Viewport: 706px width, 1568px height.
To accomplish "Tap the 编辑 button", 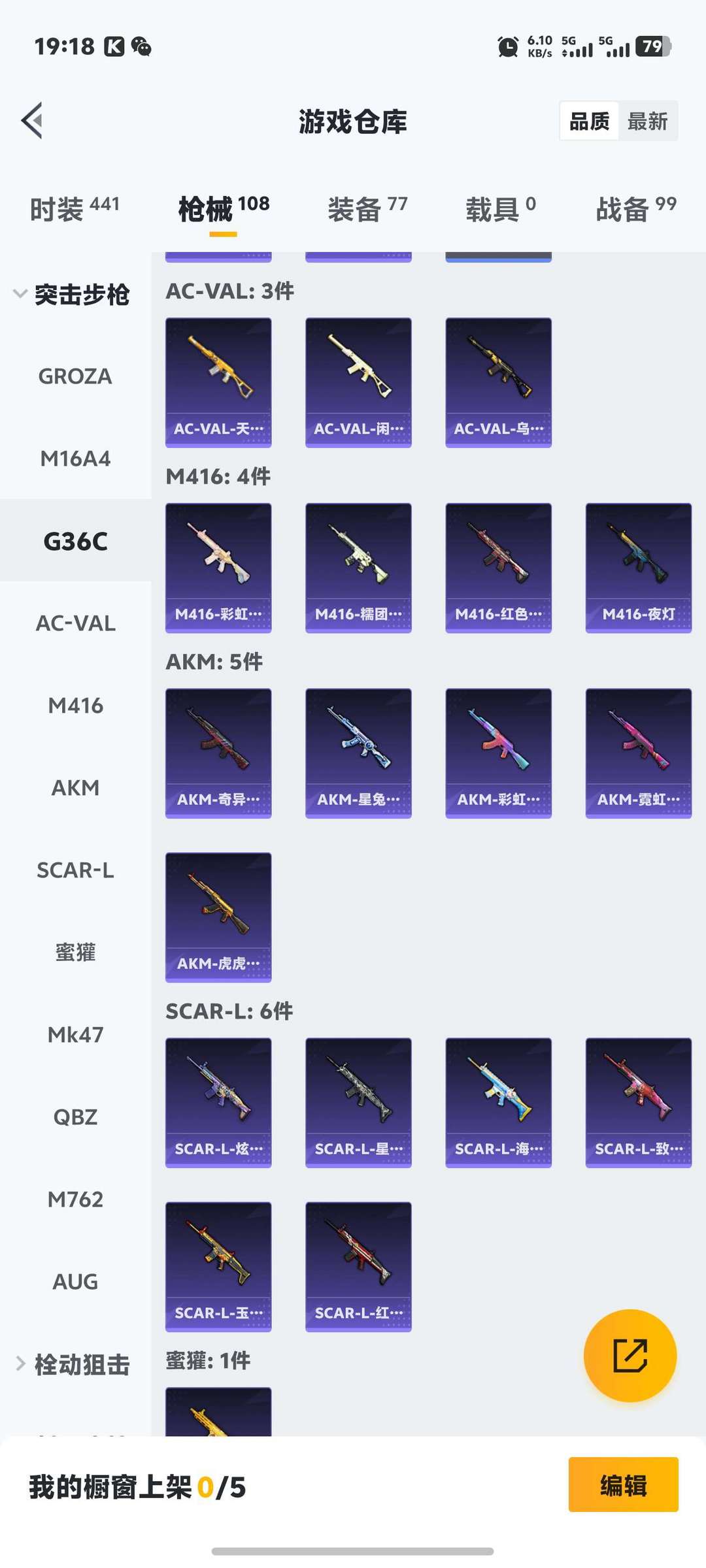I will (x=623, y=1484).
